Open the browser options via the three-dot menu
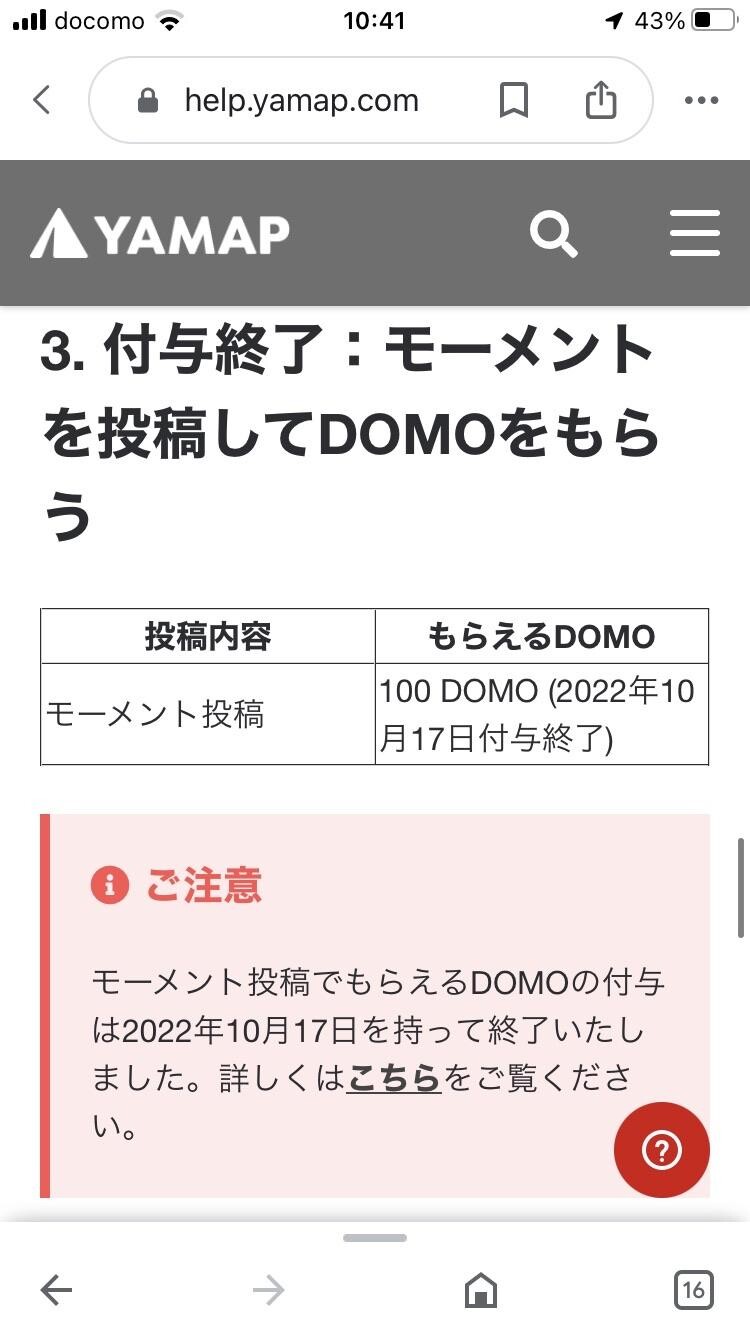750x1334 pixels. tap(702, 100)
